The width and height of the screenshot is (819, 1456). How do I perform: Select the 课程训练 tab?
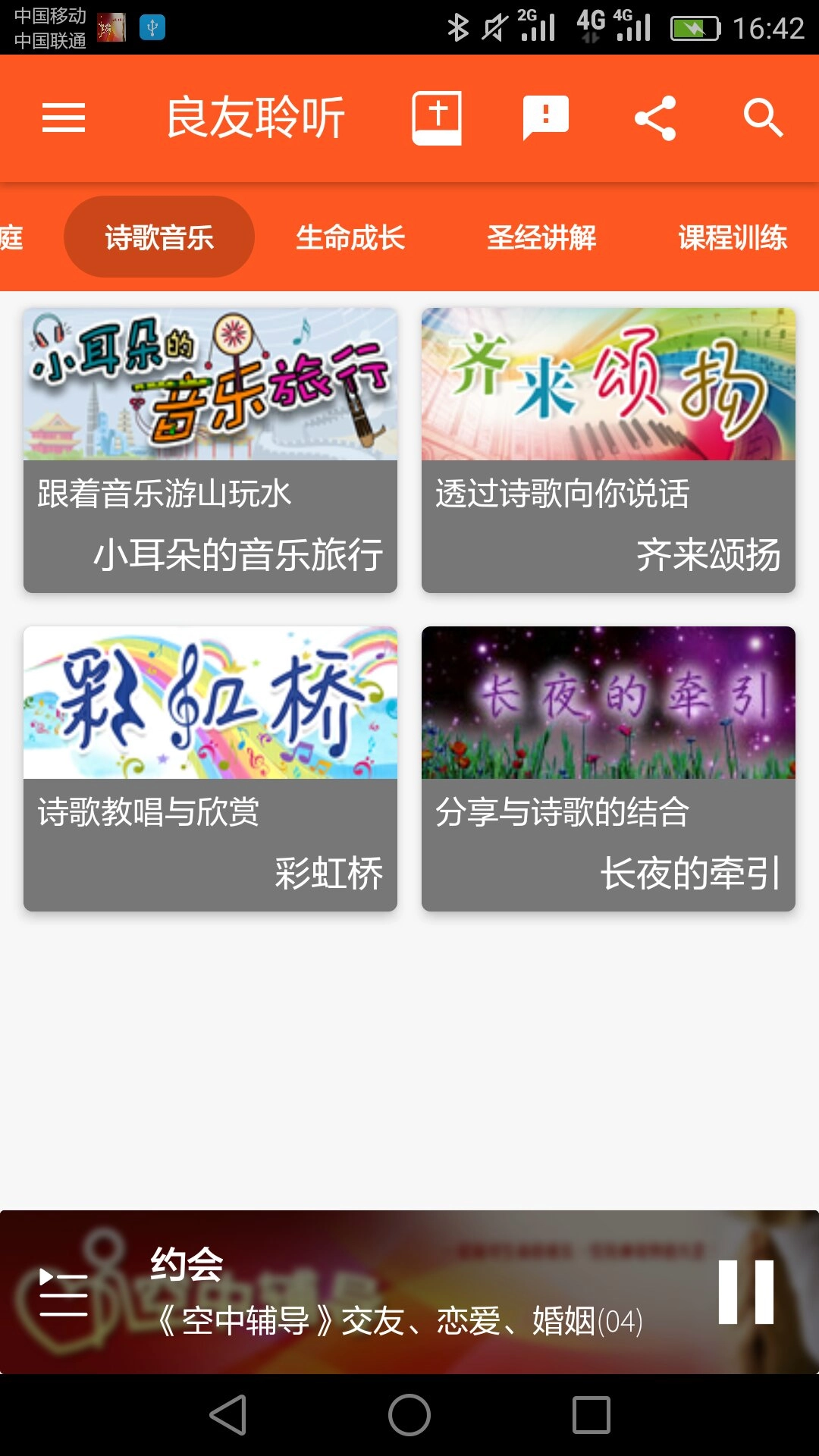pos(732,237)
